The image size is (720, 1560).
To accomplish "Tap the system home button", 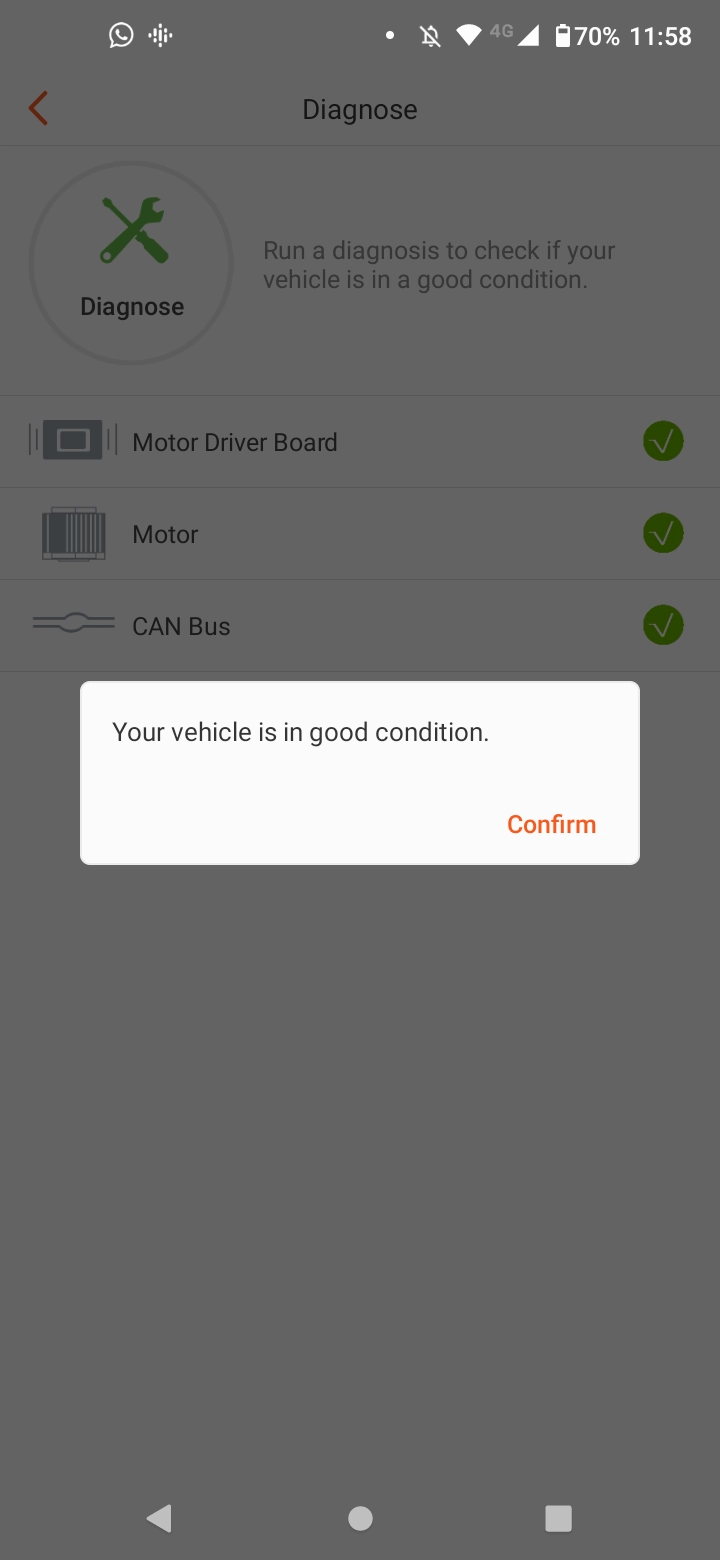I will pos(360,1518).
